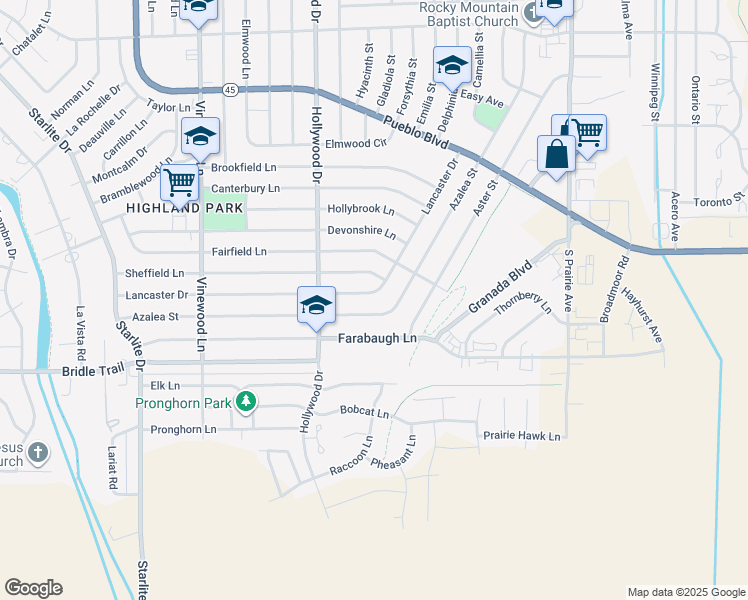The image size is (748, 600).
Task: Open the school marker near Easy Ave
Action: (452, 66)
